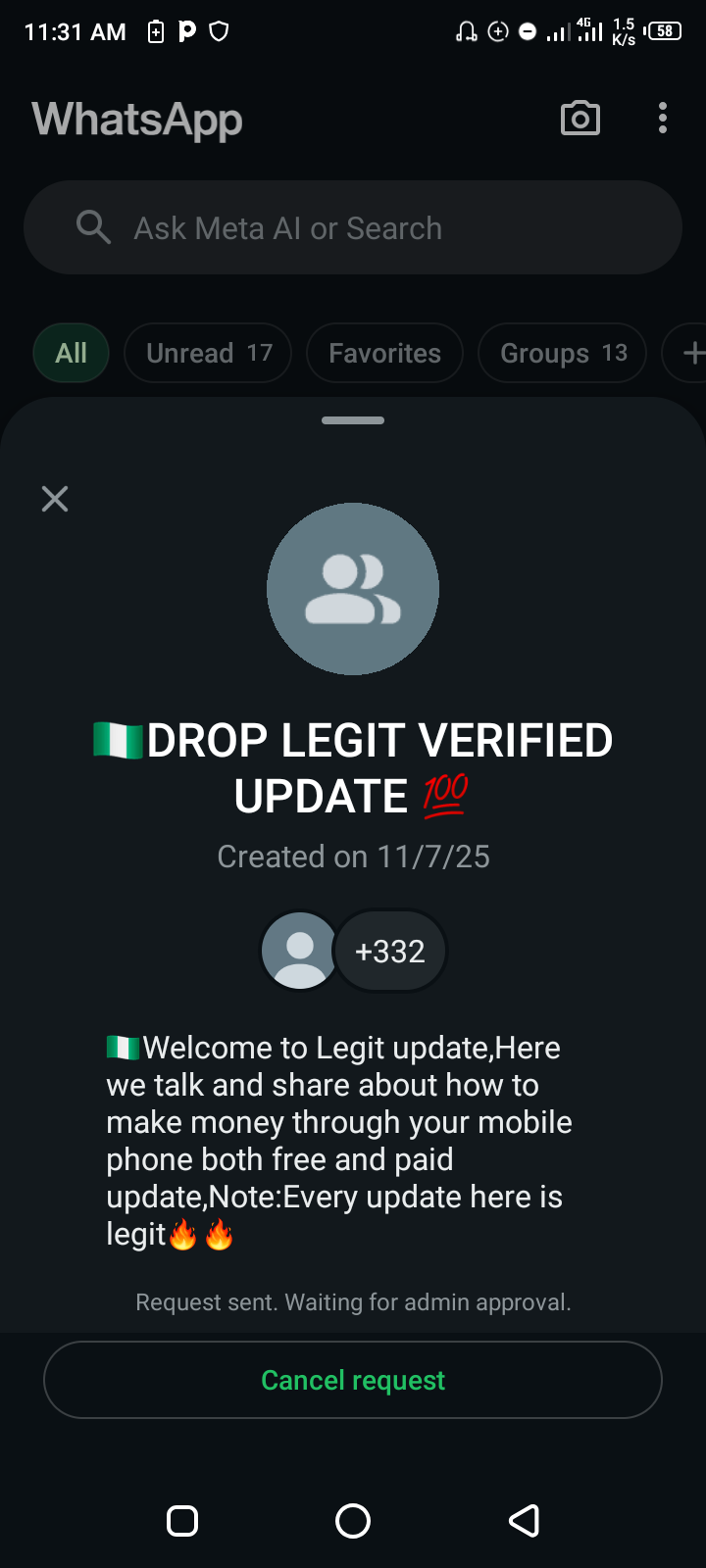Open the three-dot overflow menu
This screenshot has height=1568, width=706.
pos(663,119)
